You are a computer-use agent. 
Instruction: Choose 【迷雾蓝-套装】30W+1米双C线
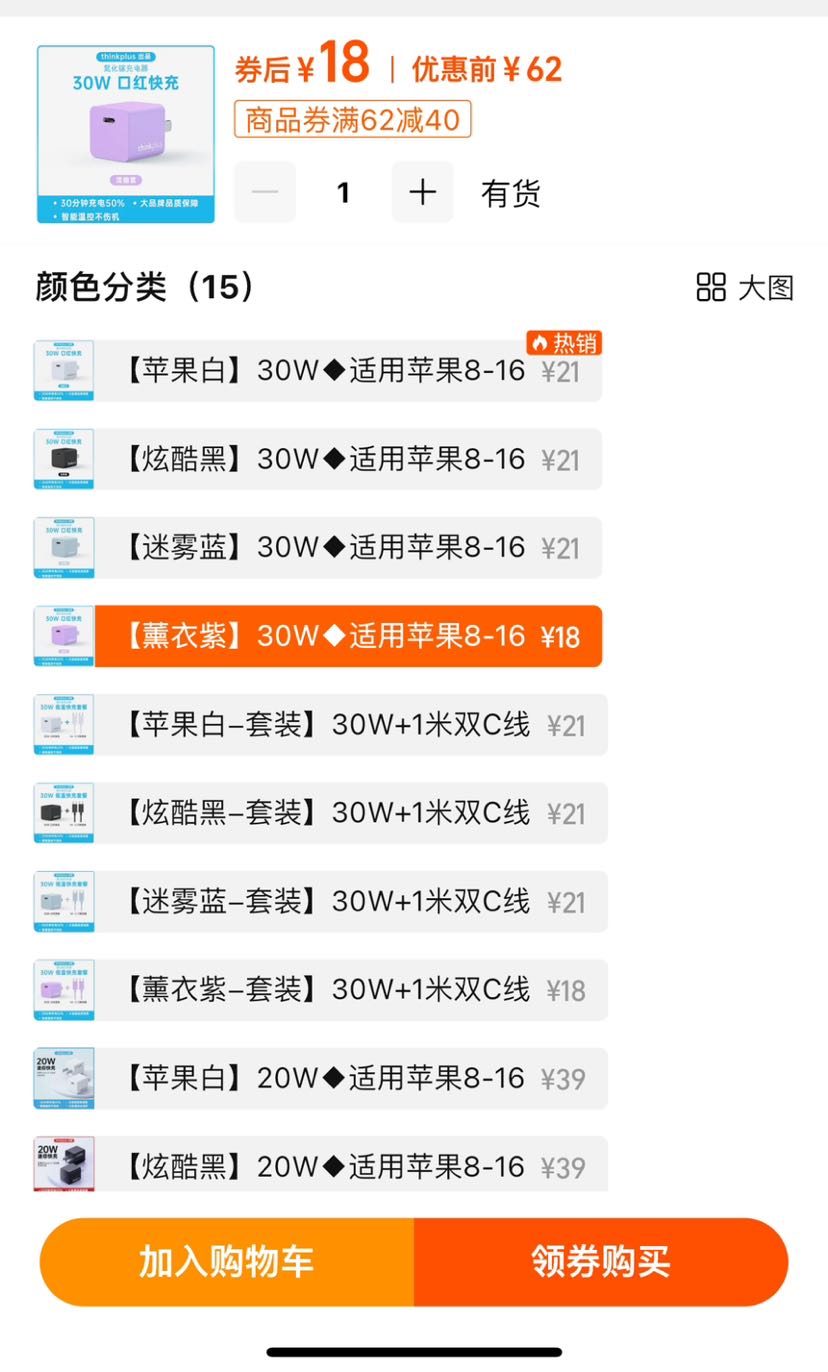click(321, 901)
